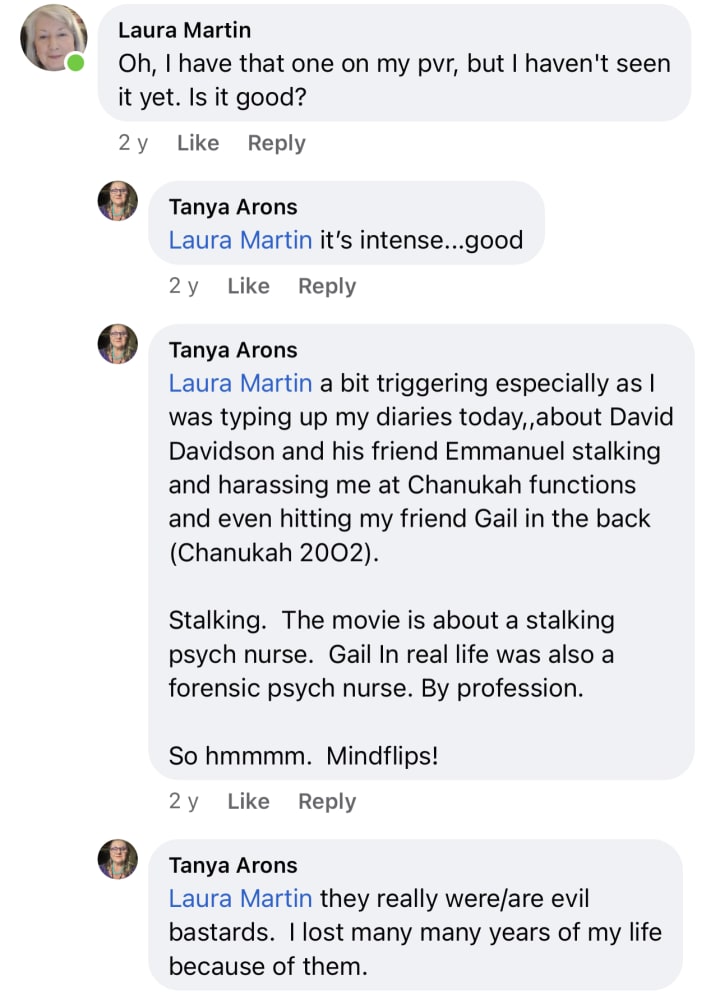The height and width of the screenshot is (999, 720).
Task: Reply to Laura Martin's comment
Action: (276, 143)
